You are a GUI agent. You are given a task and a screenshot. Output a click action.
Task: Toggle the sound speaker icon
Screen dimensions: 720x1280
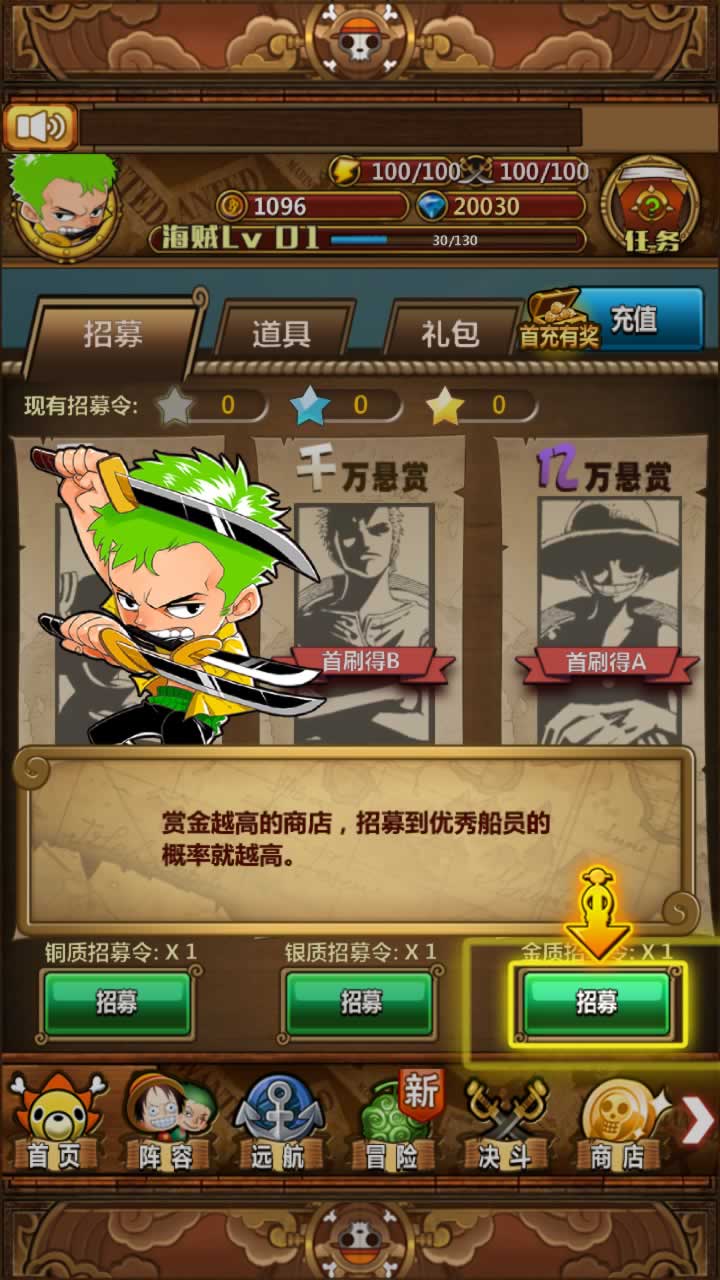click(x=41, y=127)
